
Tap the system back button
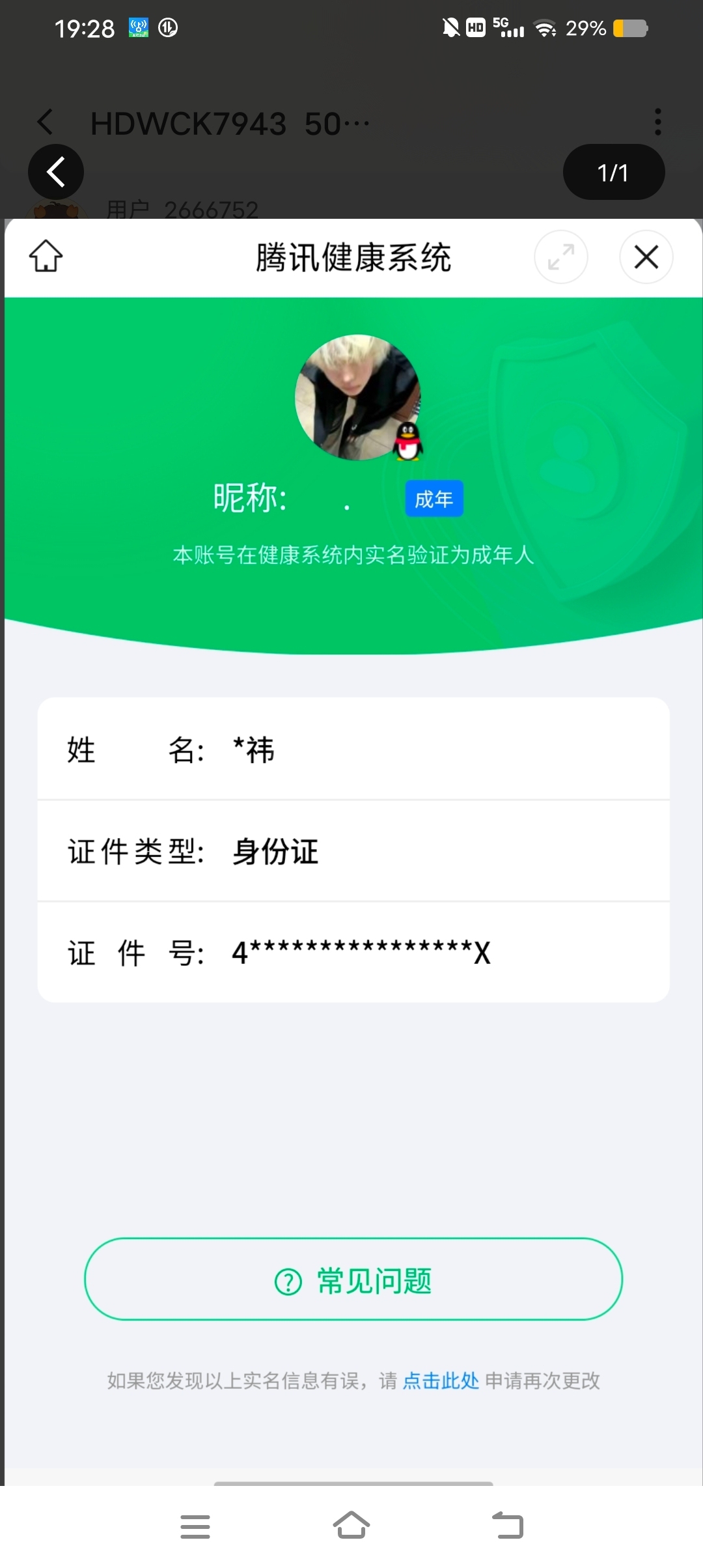pos(508,1525)
